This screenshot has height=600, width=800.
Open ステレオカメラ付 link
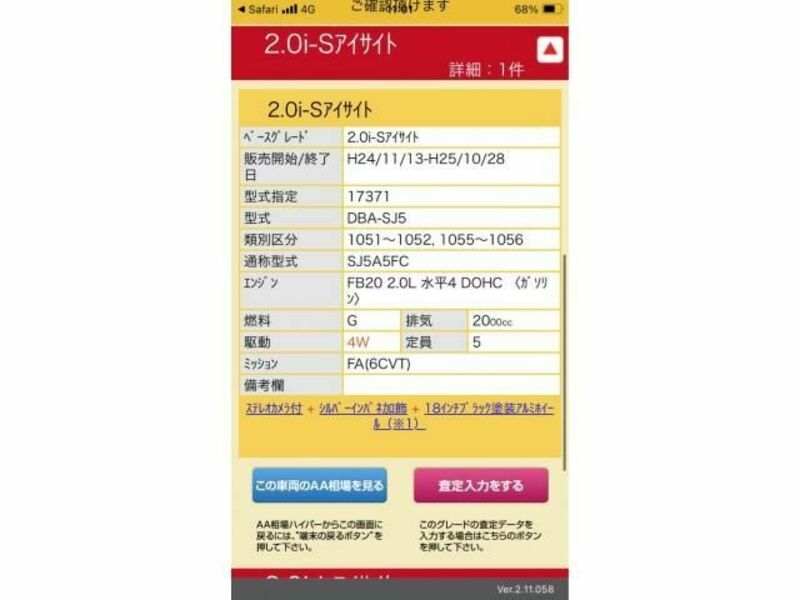274,409
